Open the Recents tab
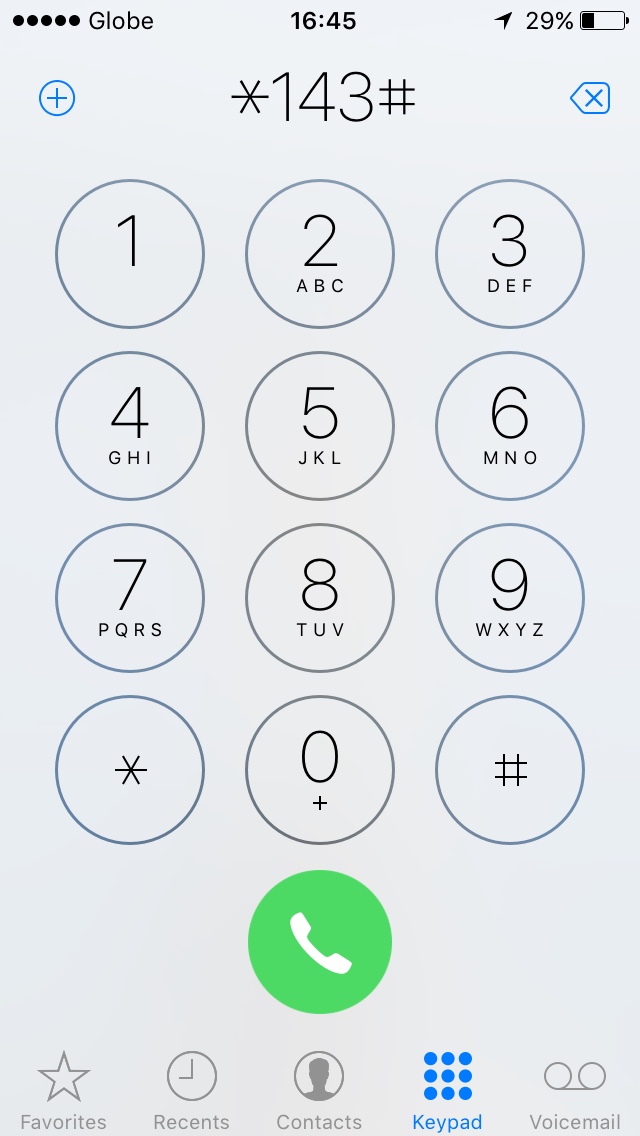The image size is (640, 1136). click(x=191, y=1090)
